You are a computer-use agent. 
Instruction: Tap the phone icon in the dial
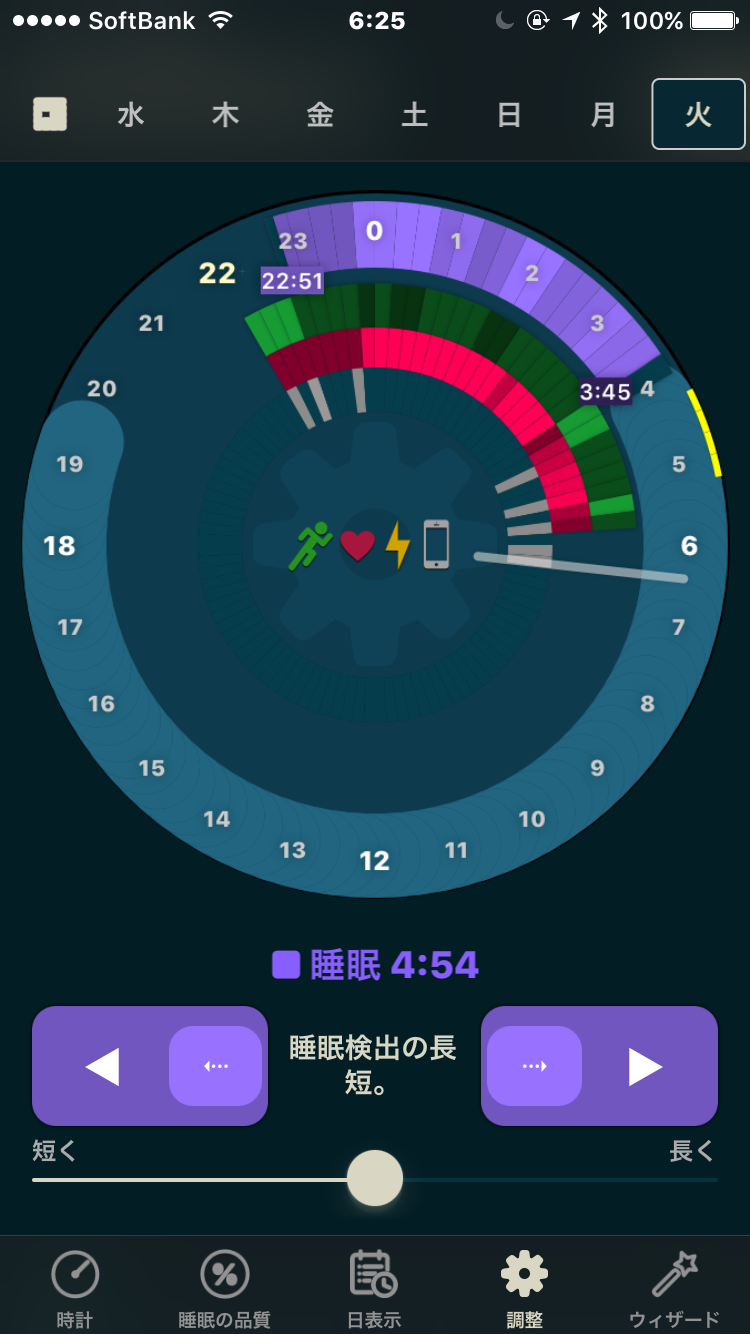(x=436, y=545)
